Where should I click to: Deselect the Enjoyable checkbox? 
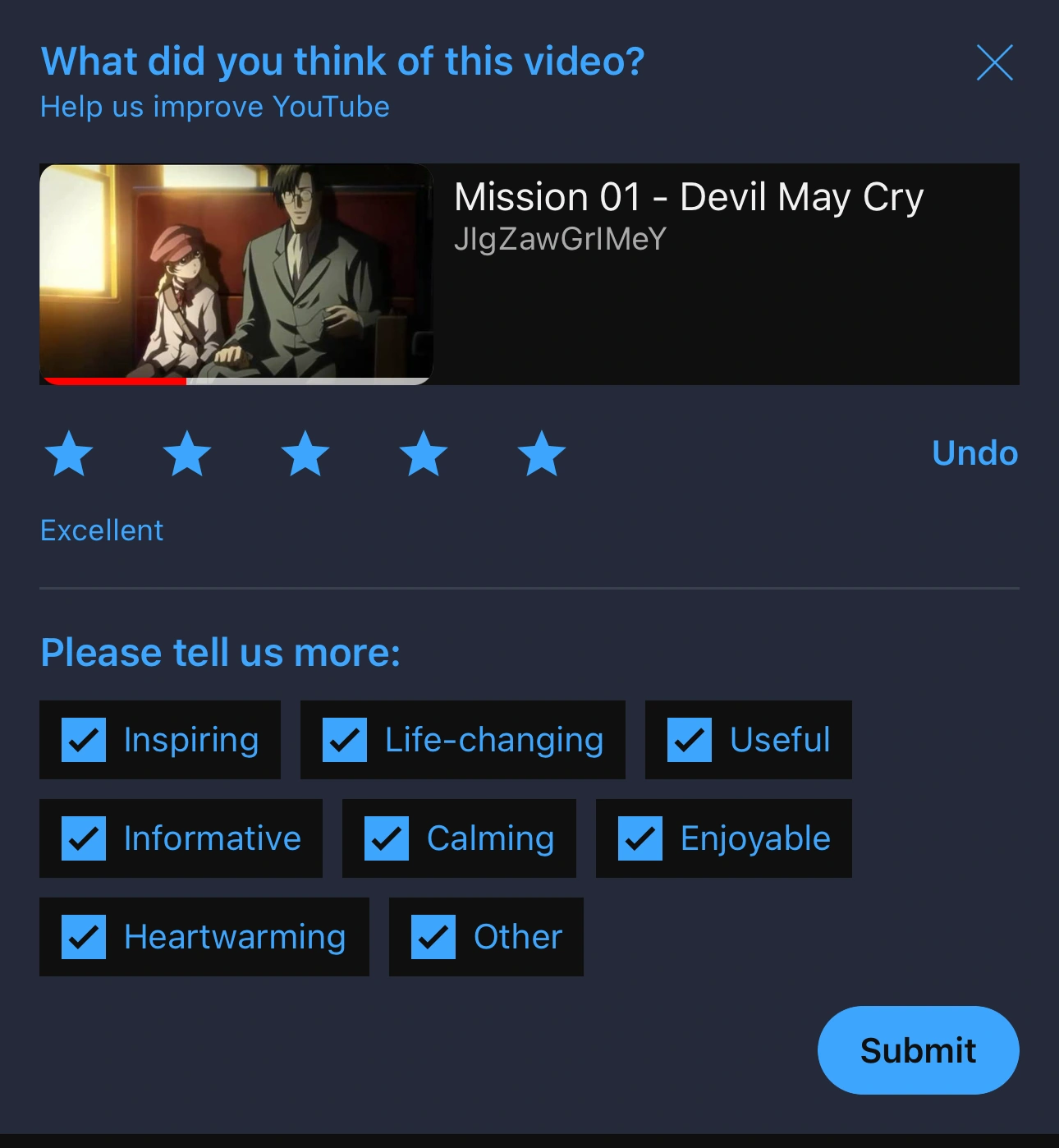[640, 838]
